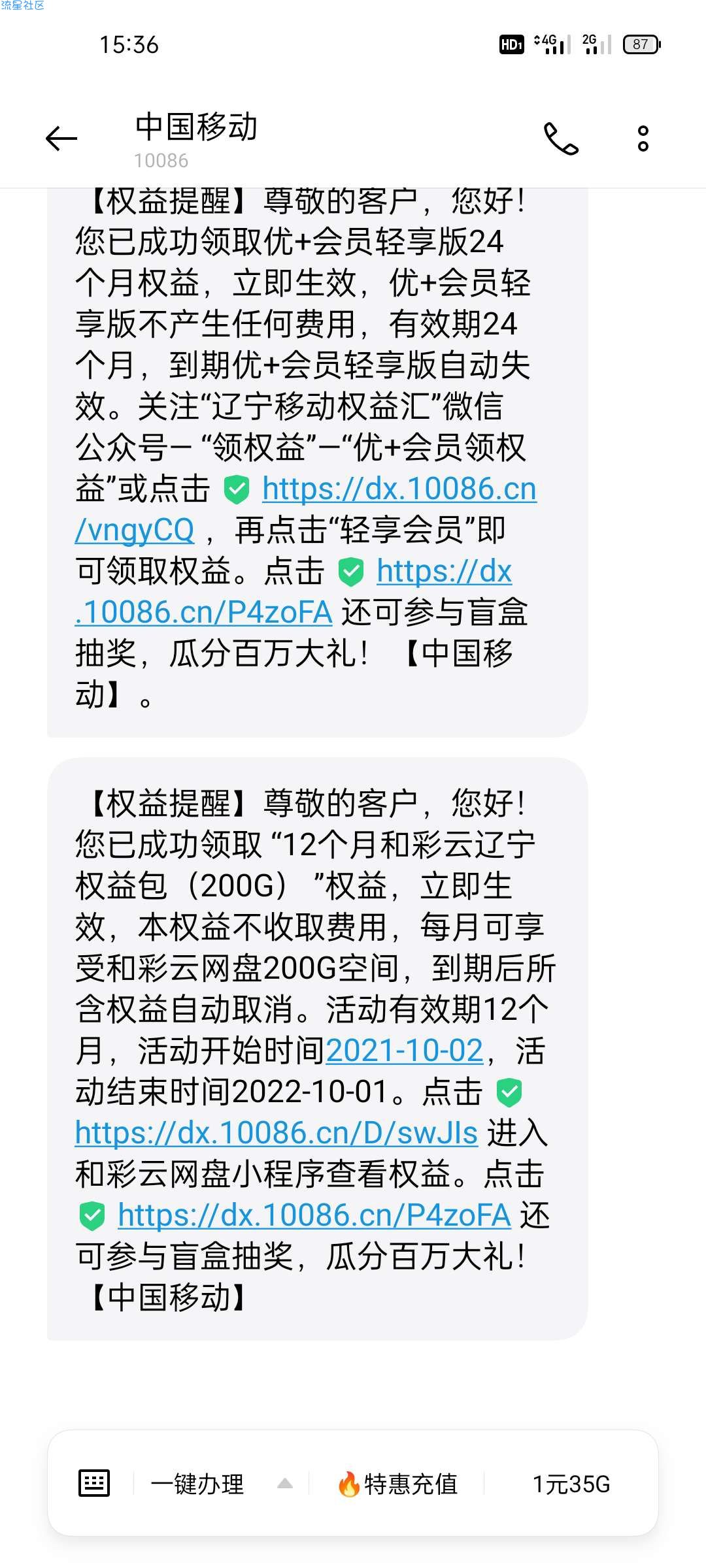Go back to the message list
Viewport: 706px width, 1568px height.
coord(61,139)
